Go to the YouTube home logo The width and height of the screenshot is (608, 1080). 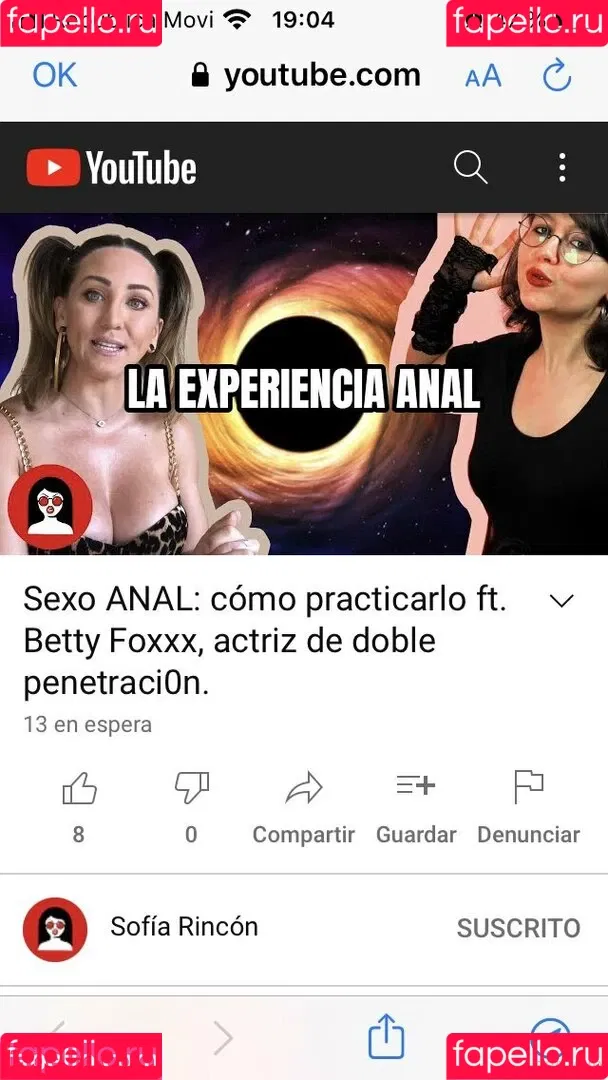111,168
